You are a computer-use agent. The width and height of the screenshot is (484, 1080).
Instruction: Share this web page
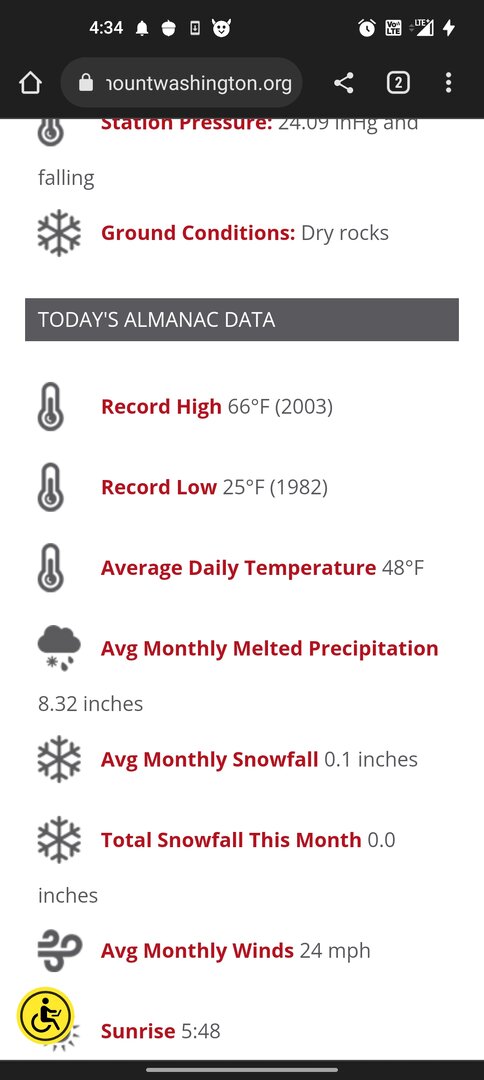pyautogui.click(x=344, y=83)
